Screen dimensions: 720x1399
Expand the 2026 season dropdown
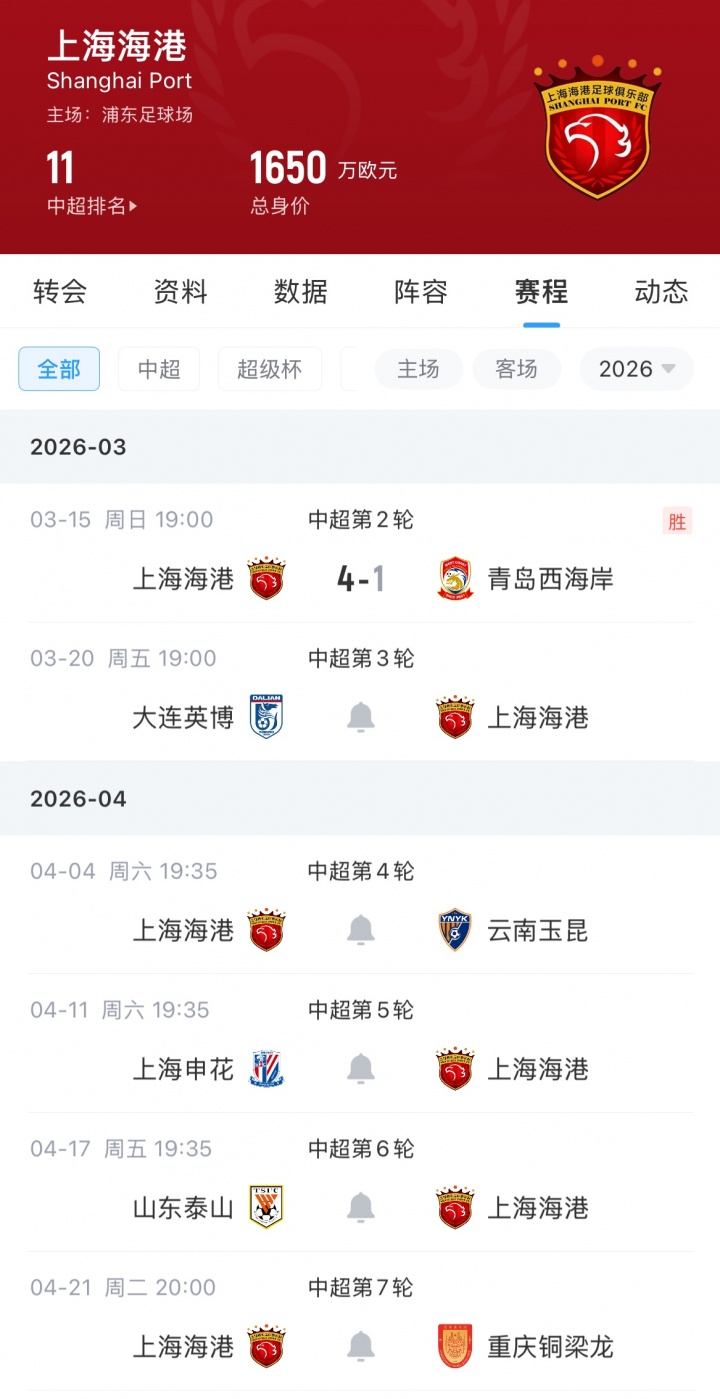point(637,369)
